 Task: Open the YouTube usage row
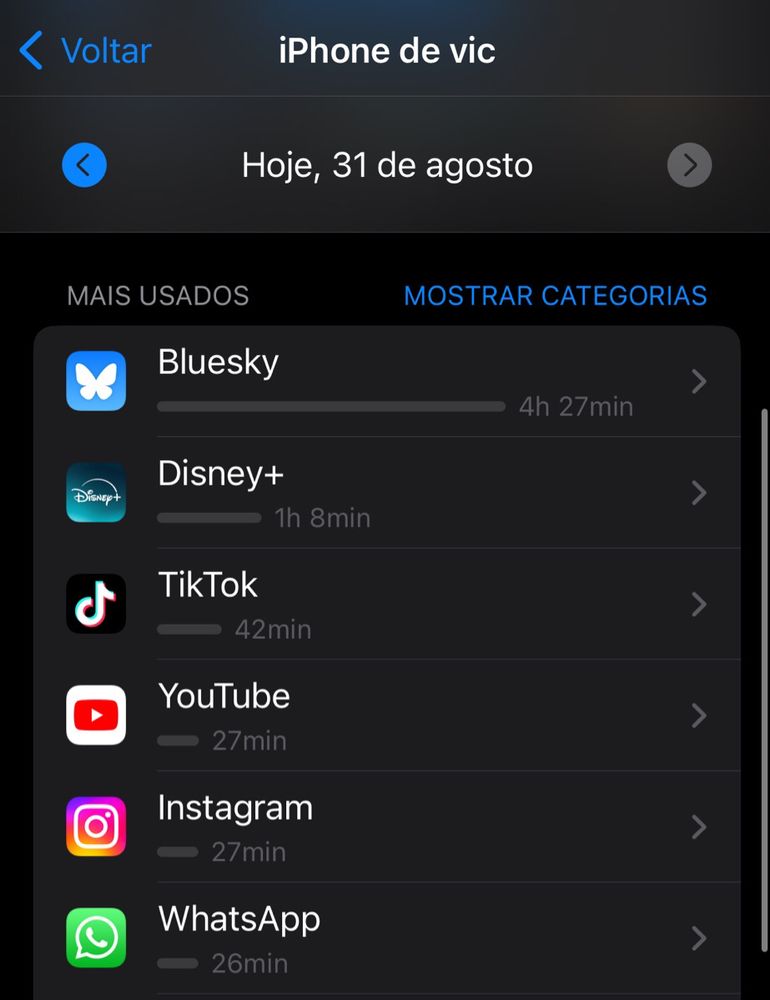pyautogui.click(x=387, y=715)
